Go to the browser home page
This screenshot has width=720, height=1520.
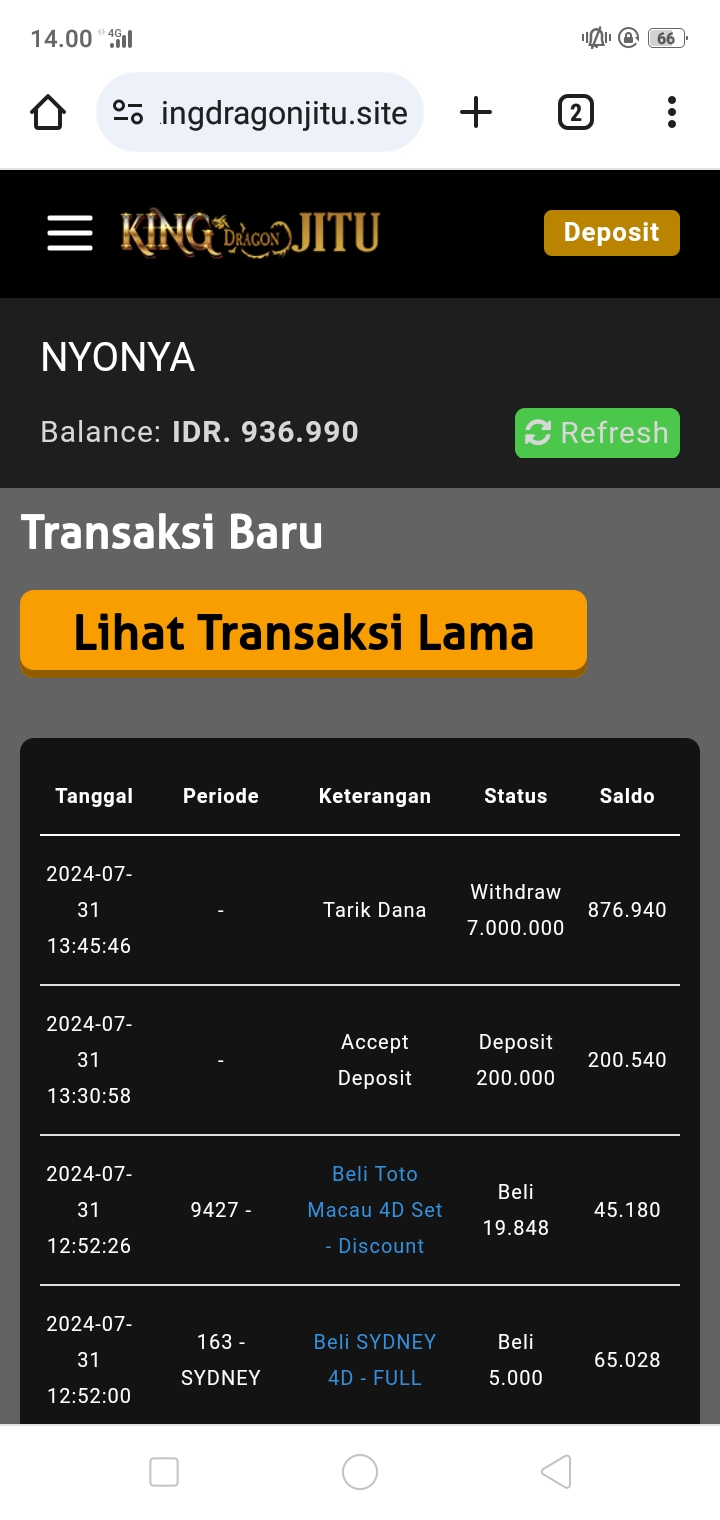point(48,112)
